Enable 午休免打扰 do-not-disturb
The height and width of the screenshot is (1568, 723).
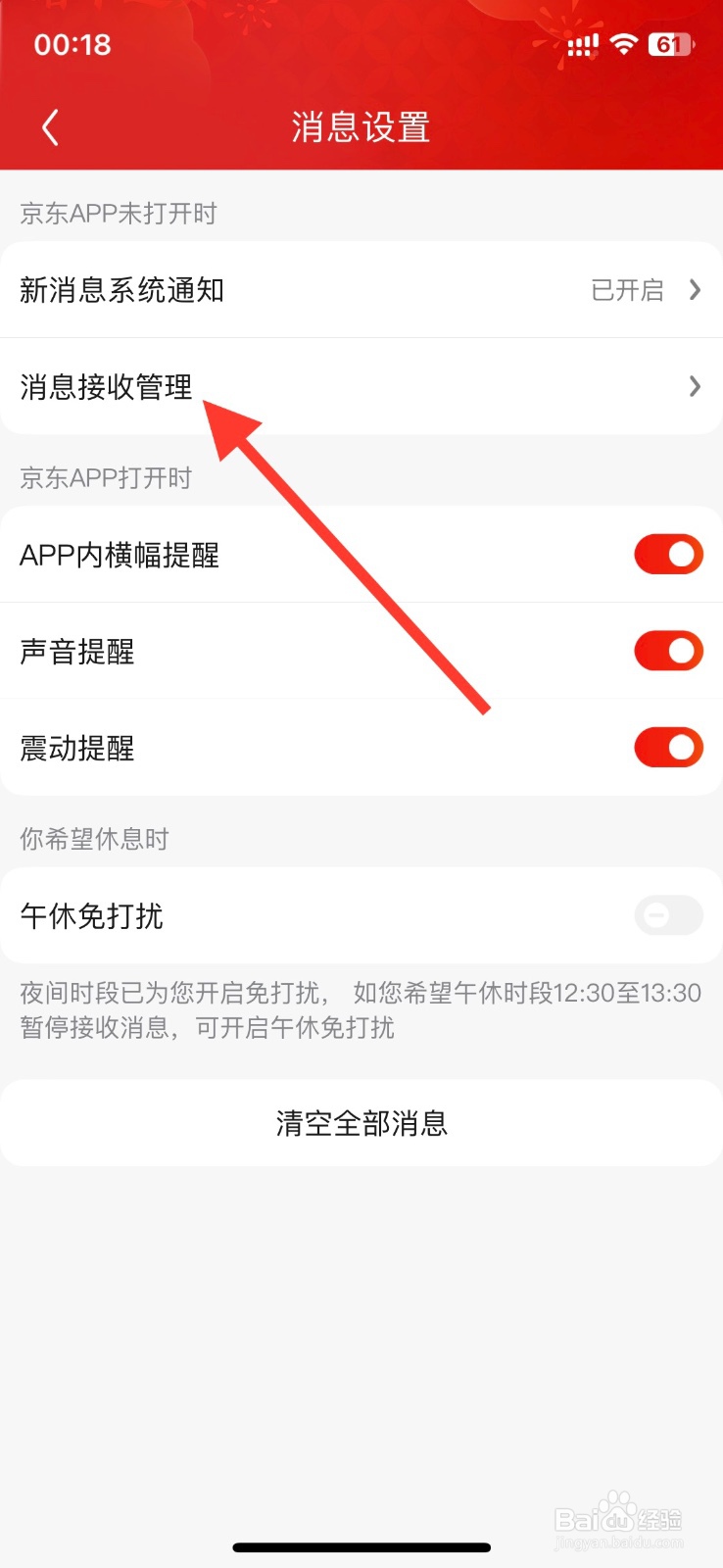tap(667, 915)
